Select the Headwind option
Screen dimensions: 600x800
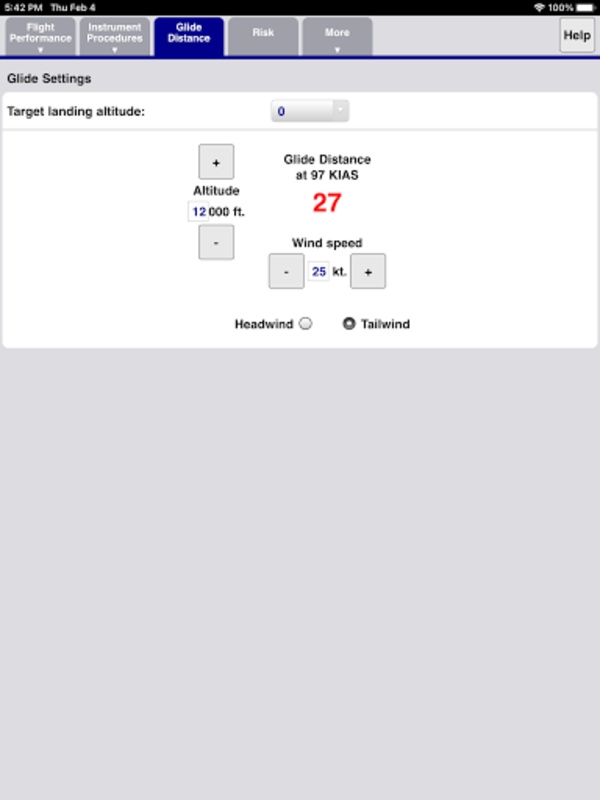click(x=306, y=324)
